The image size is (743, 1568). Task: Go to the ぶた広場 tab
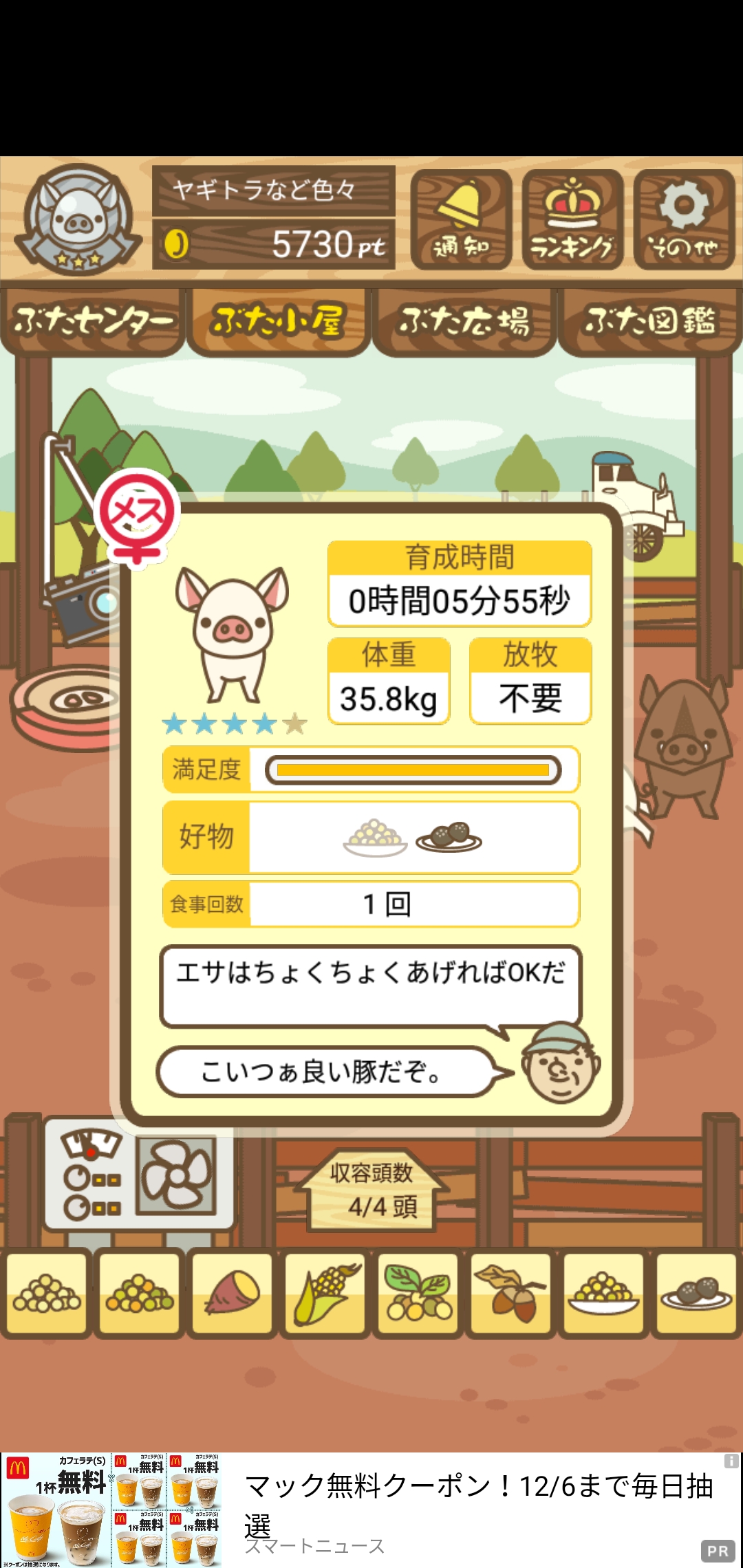pyautogui.click(x=464, y=322)
